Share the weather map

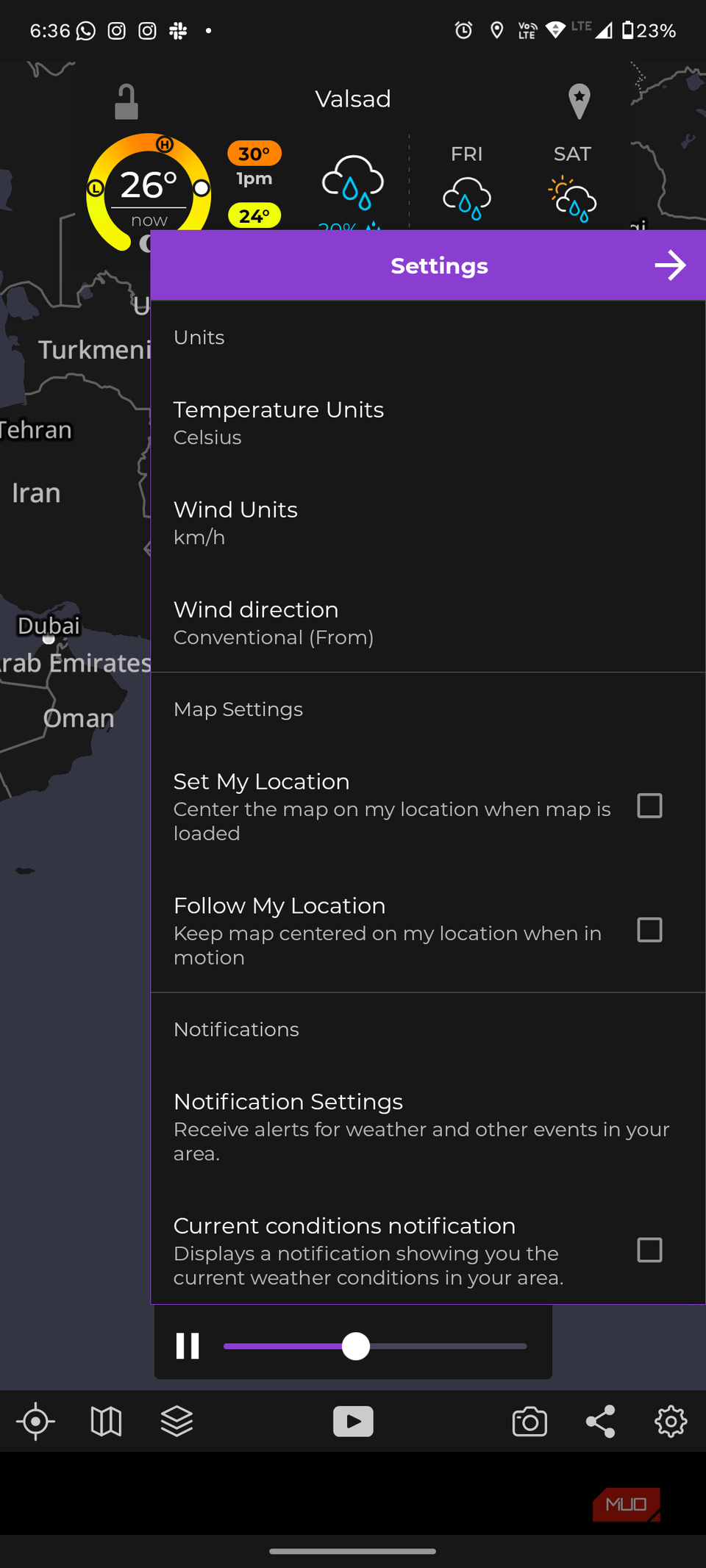[600, 1421]
